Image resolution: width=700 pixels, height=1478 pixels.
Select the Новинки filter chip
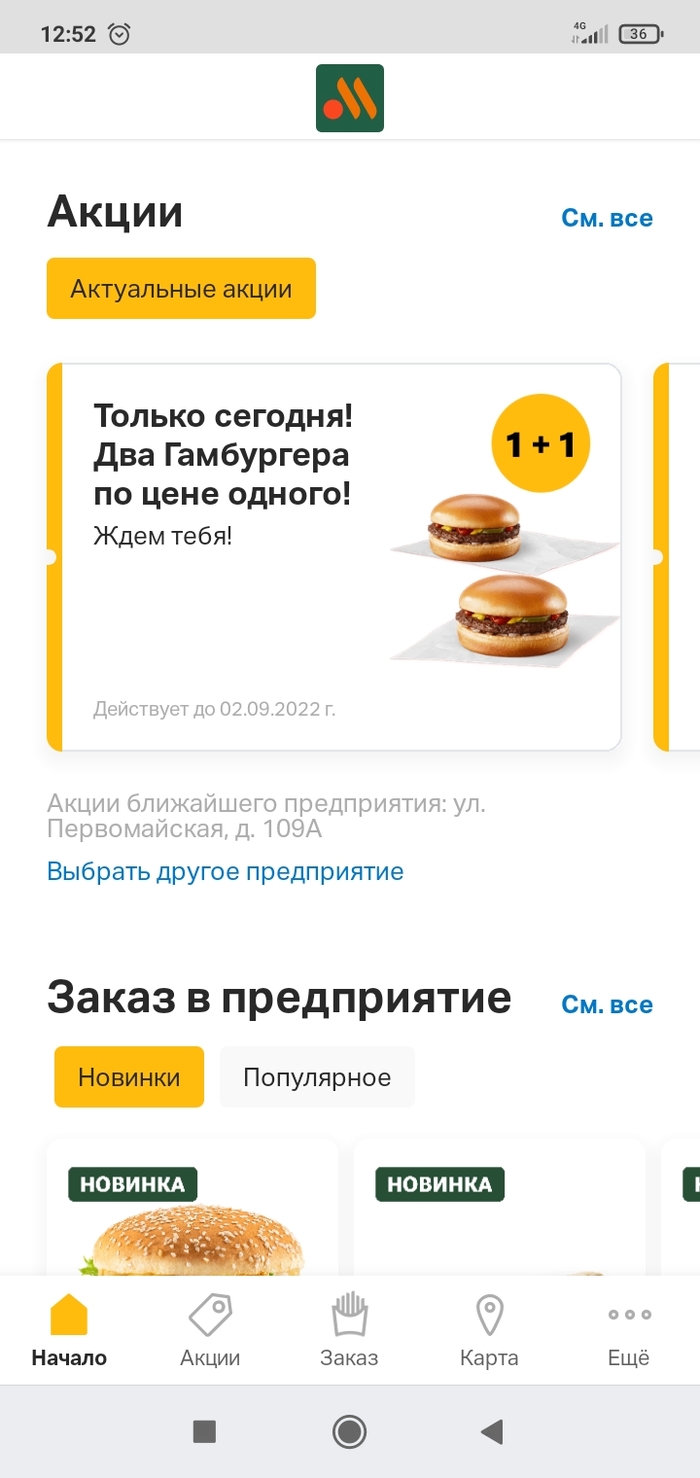(129, 1077)
